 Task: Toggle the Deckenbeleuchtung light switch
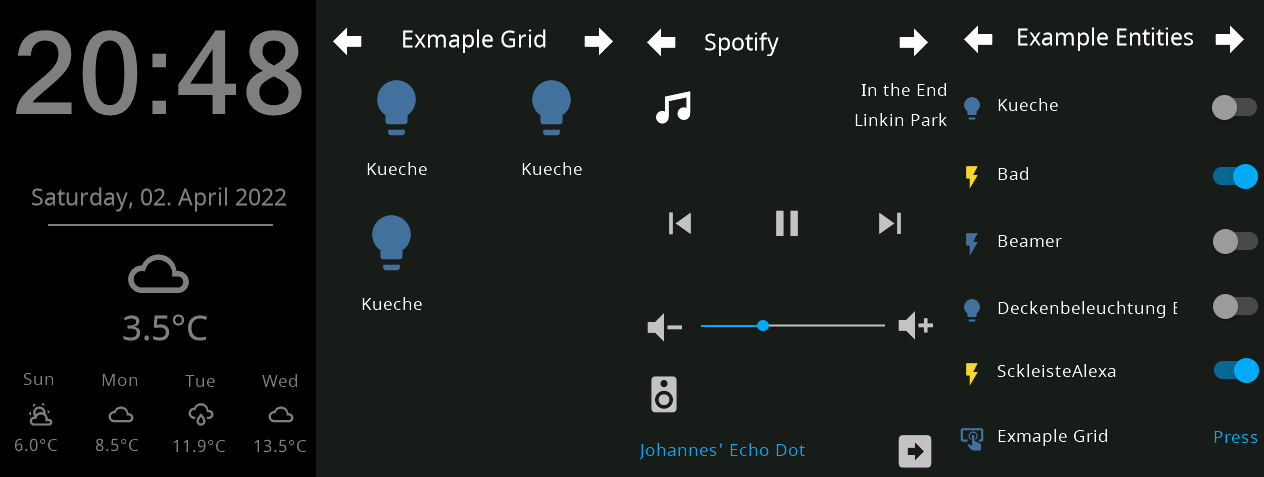pyautogui.click(x=1234, y=306)
